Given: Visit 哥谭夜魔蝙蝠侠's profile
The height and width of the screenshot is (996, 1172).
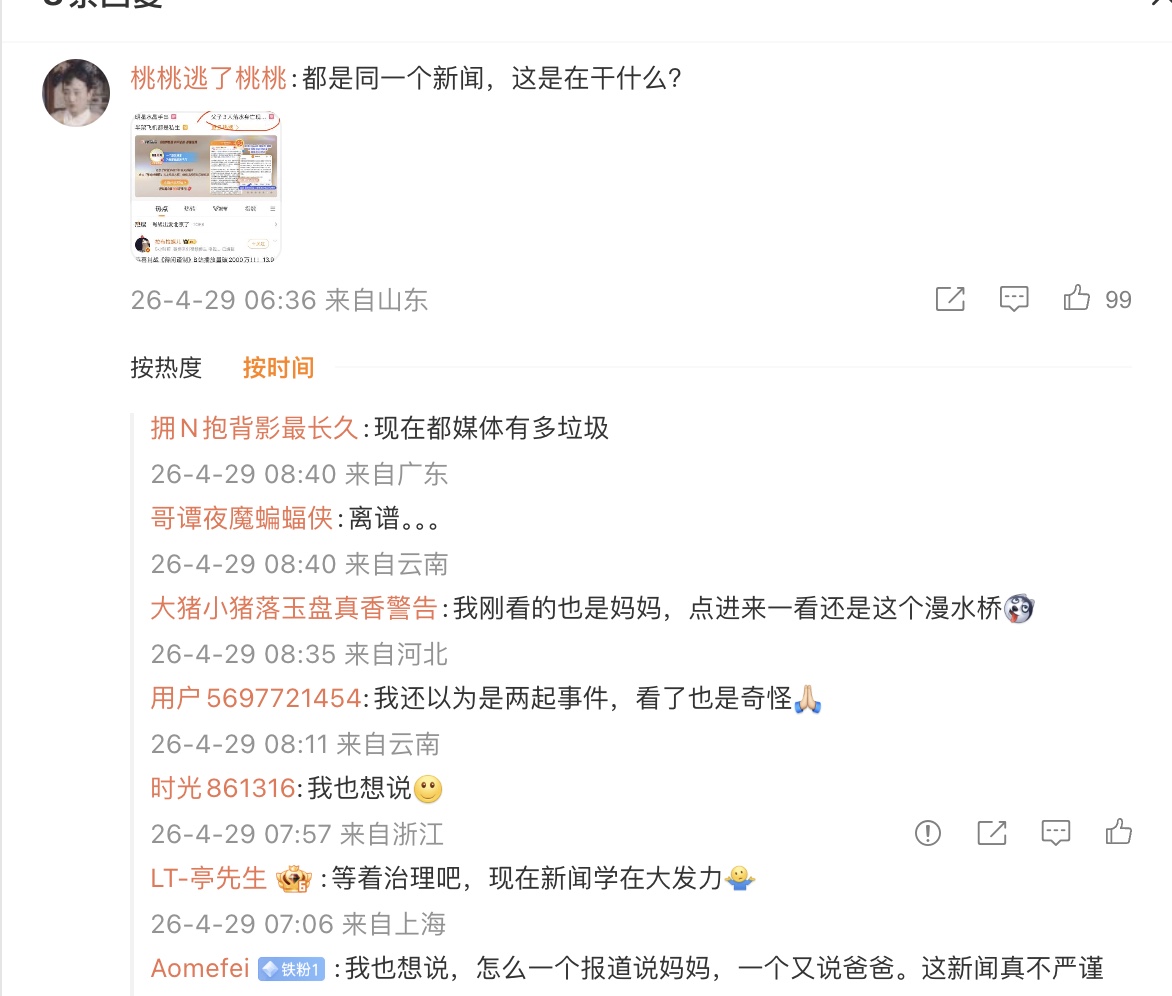Looking at the screenshot, I should [x=241, y=519].
